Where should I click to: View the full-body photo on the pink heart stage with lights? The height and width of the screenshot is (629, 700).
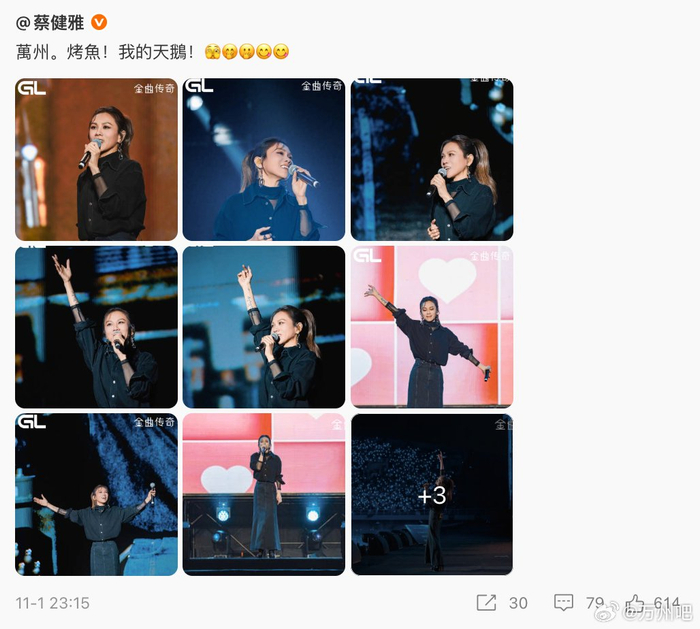tap(264, 495)
